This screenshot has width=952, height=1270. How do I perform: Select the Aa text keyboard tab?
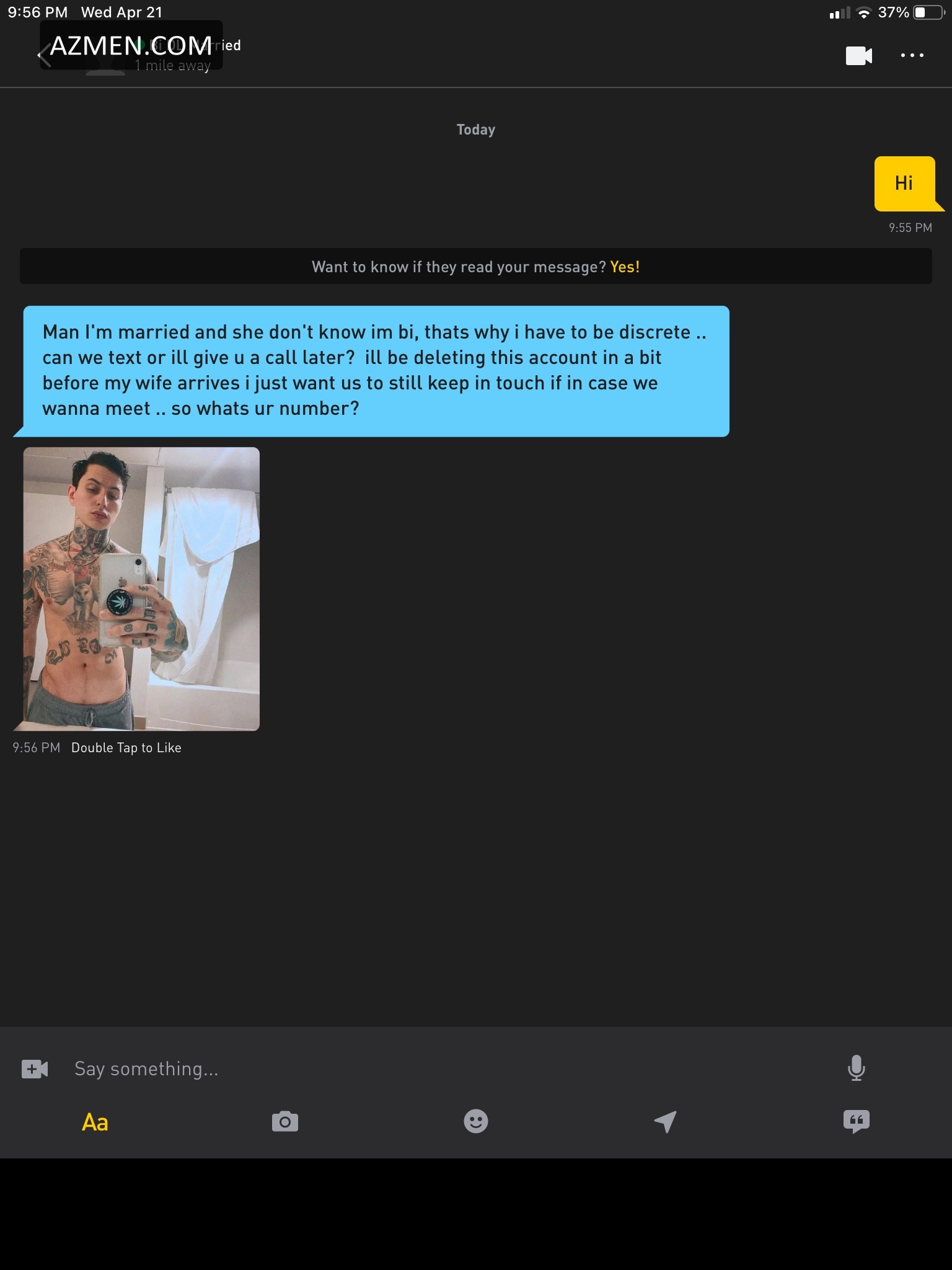click(95, 1122)
